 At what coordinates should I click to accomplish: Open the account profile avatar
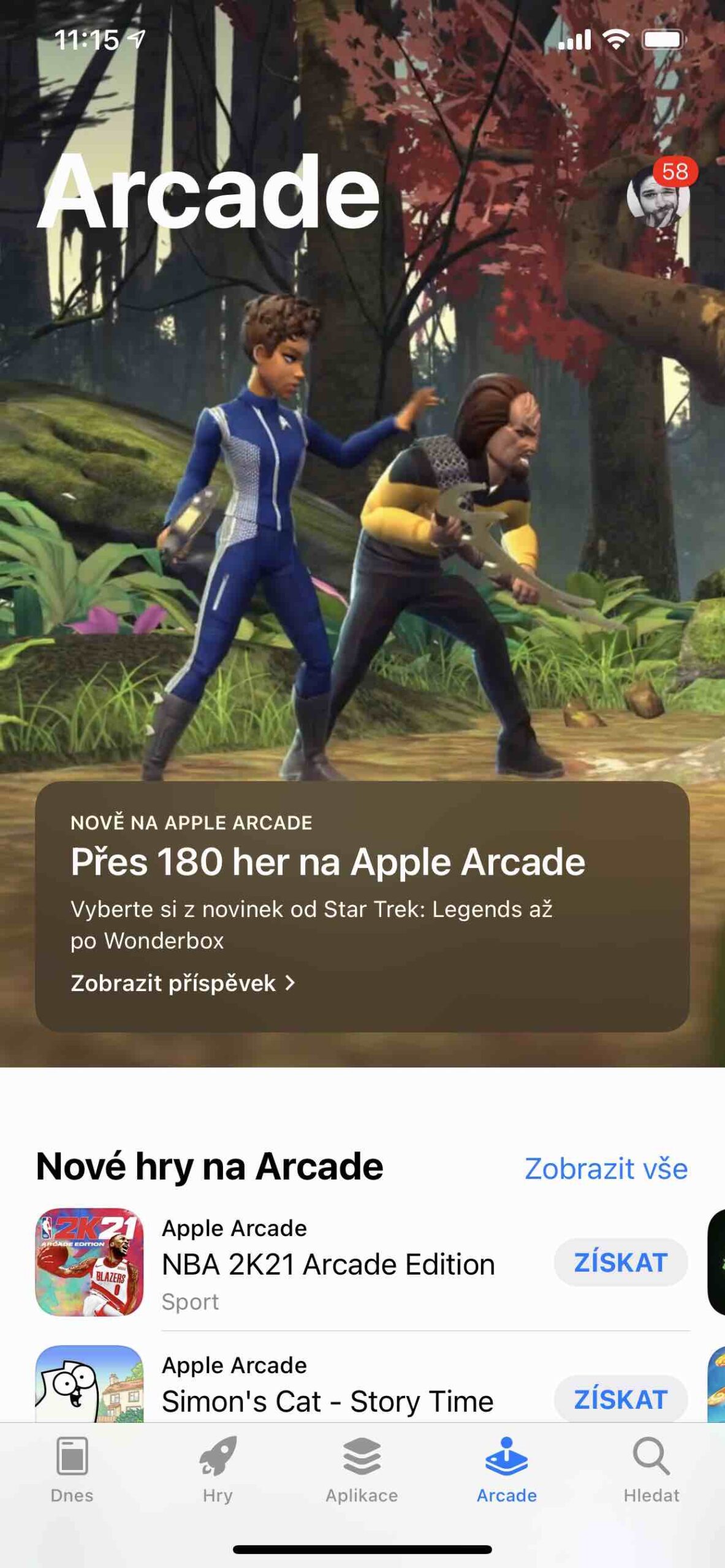tap(658, 196)
